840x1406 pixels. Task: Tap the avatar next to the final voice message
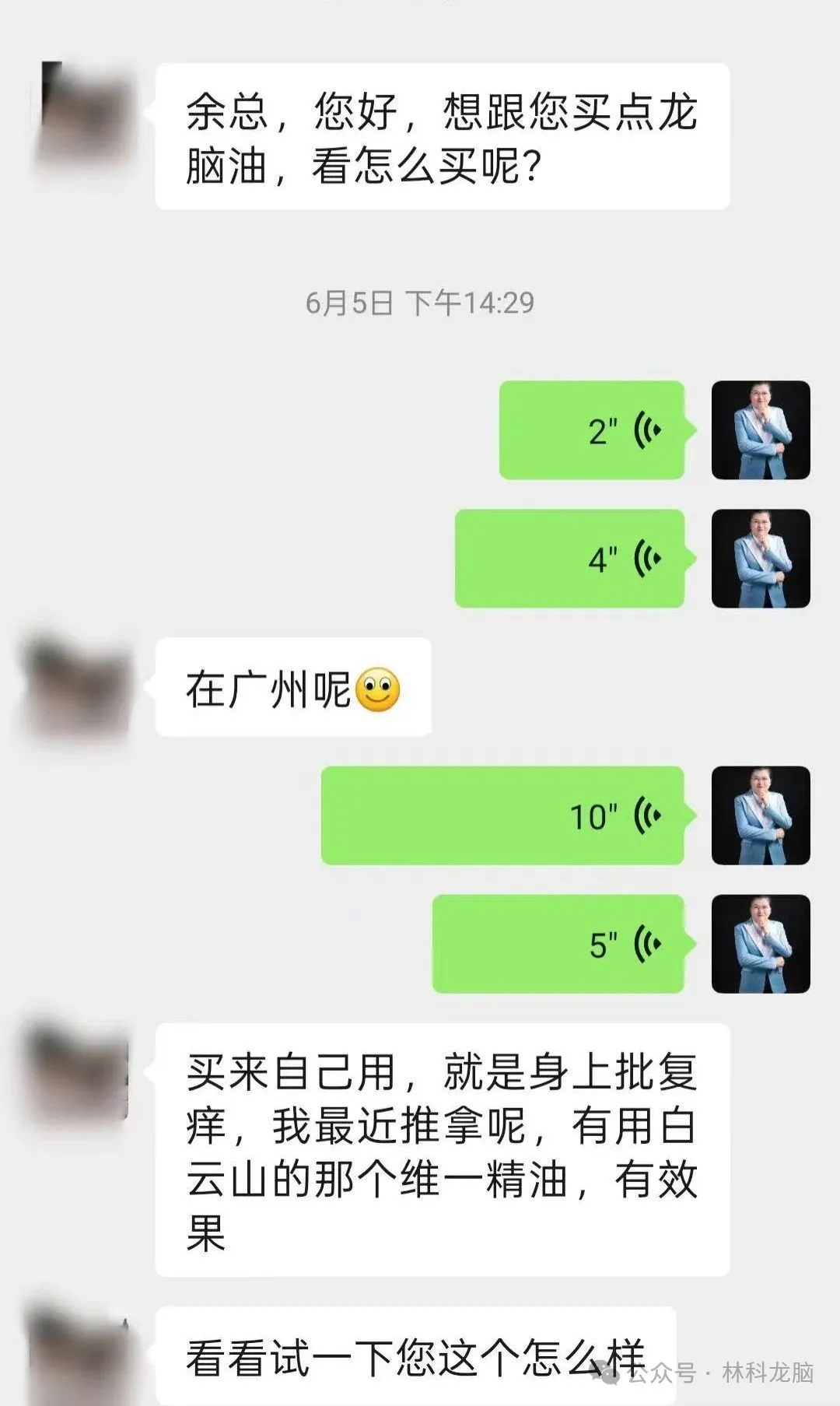(758, 941)
